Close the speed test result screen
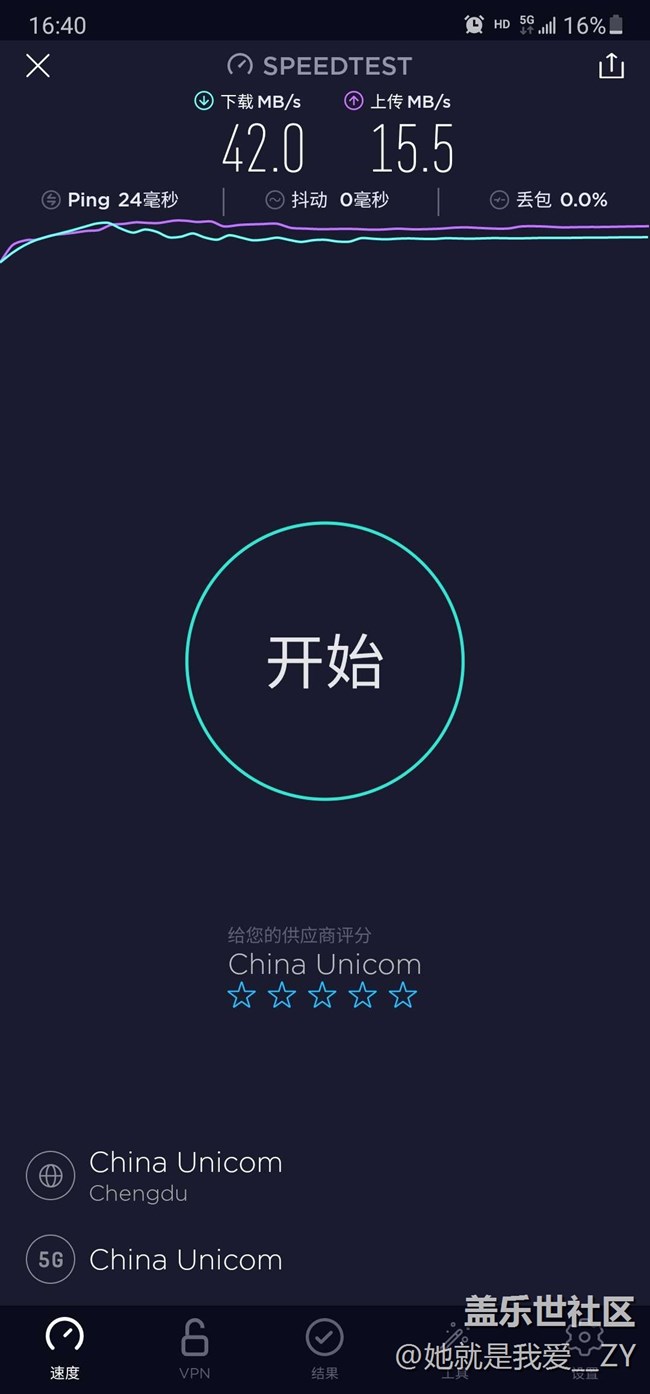The width and height of the screenshot is (650, 1394). (37, 66)
